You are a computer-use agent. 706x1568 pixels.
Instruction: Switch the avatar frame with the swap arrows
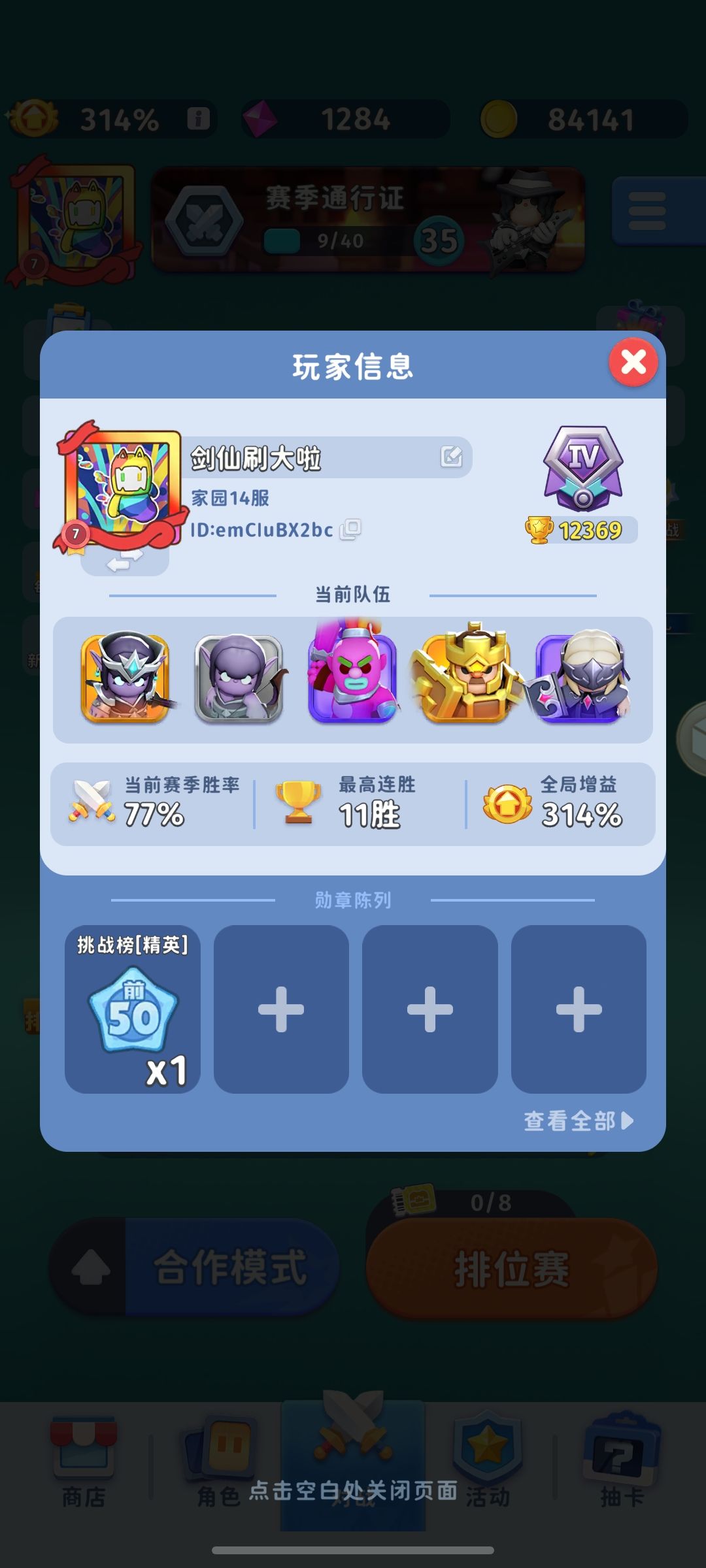tap(125, 560)
